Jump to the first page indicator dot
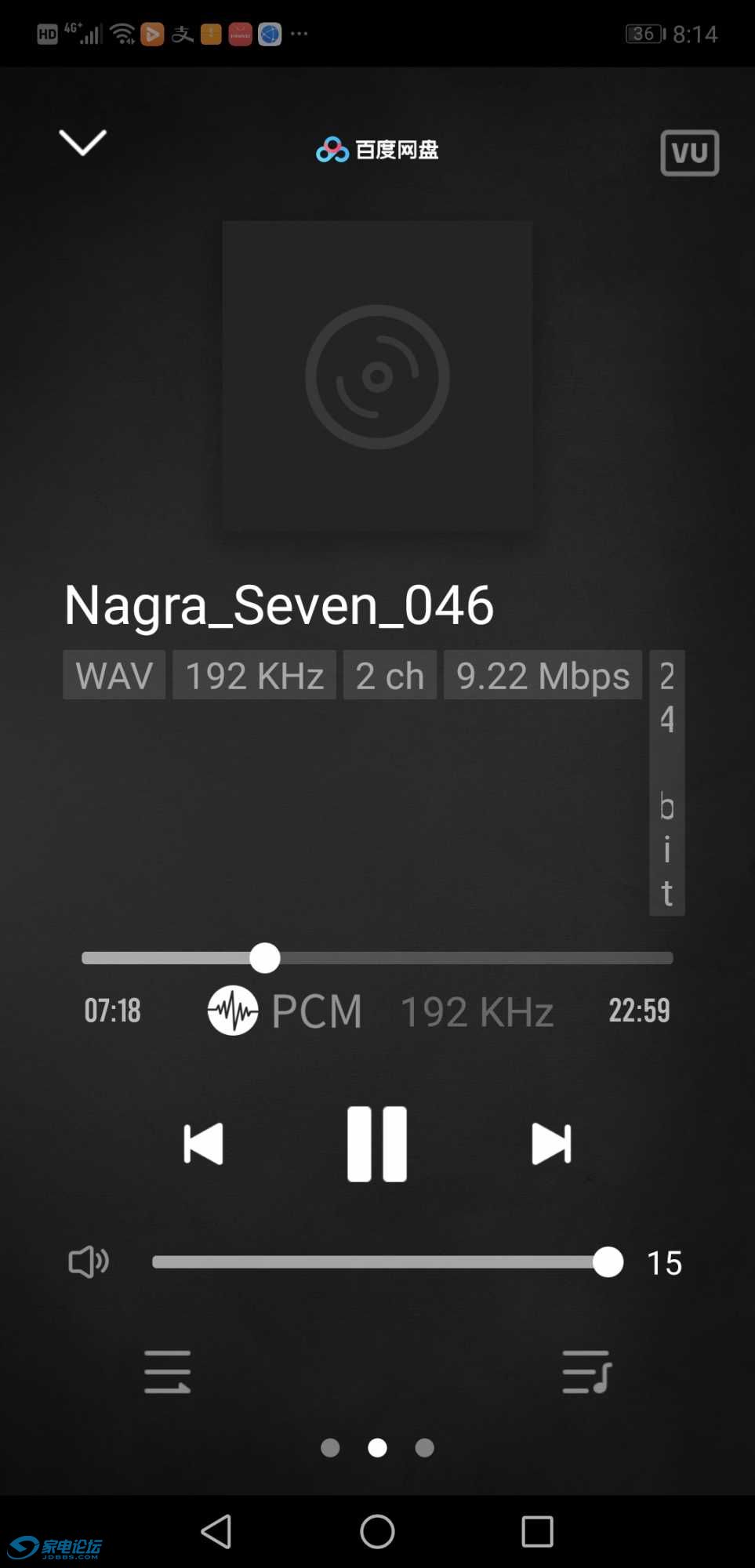This screenshot has width=755, height=1568. [330, 1448]
